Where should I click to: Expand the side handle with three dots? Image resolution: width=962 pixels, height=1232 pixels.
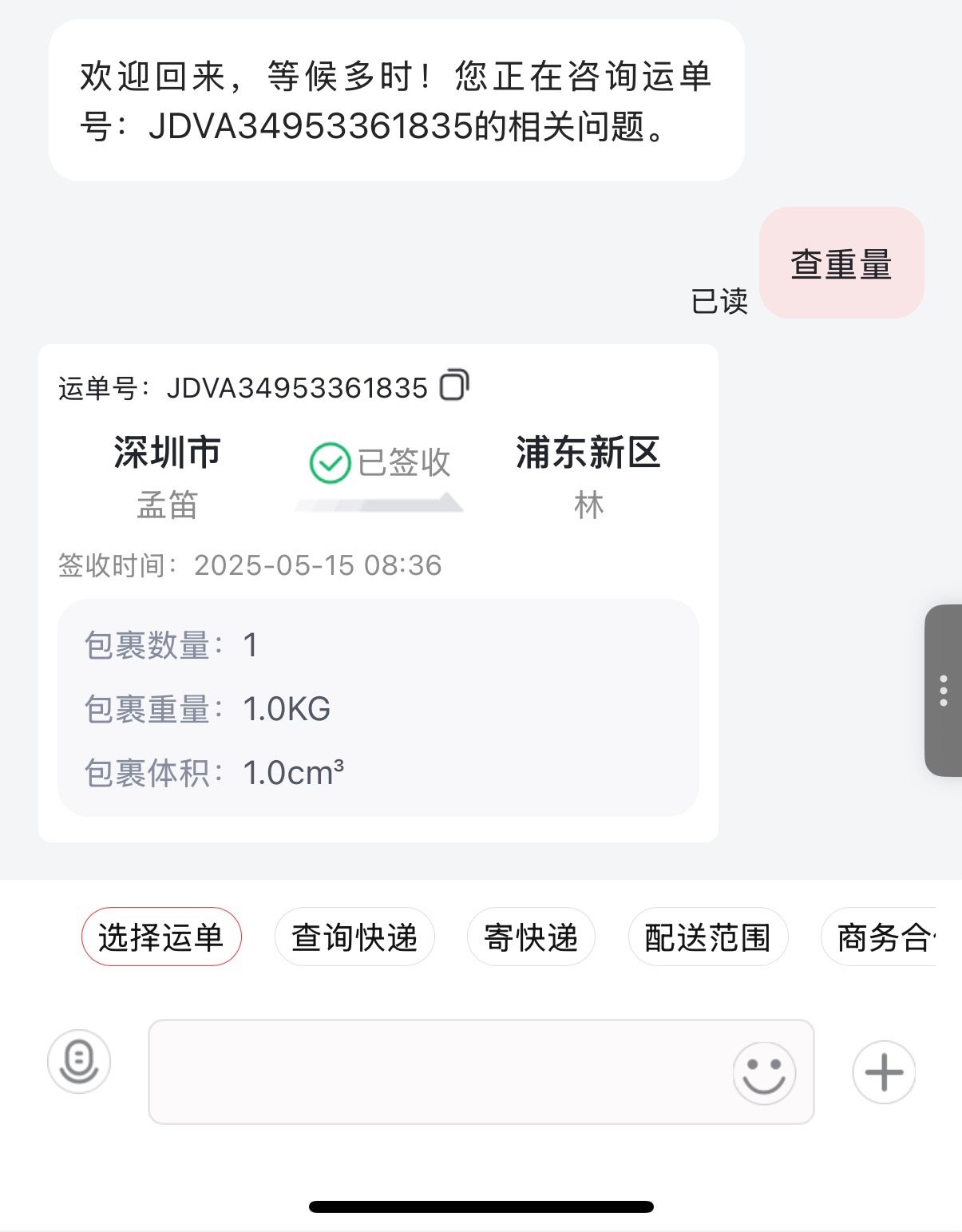click(944, 691)
